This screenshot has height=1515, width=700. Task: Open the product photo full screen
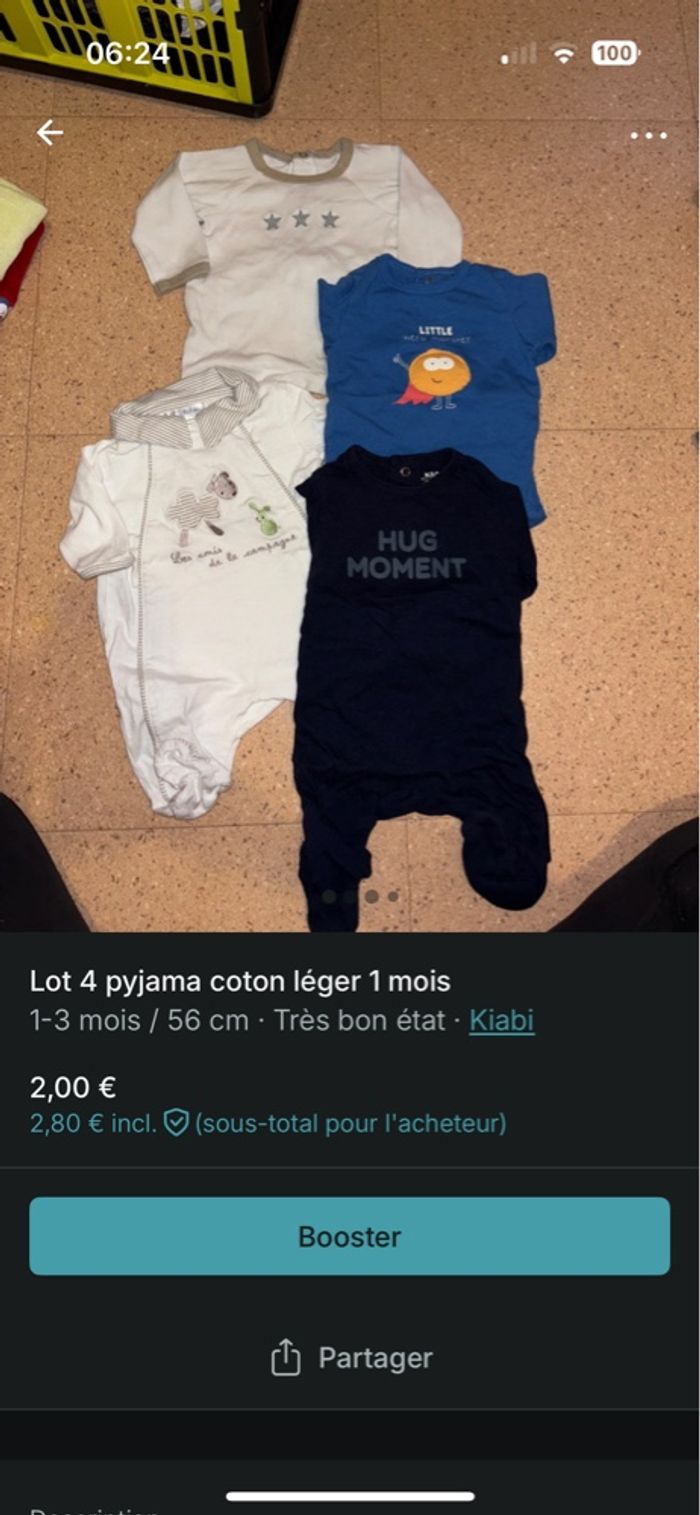[350, 520]
